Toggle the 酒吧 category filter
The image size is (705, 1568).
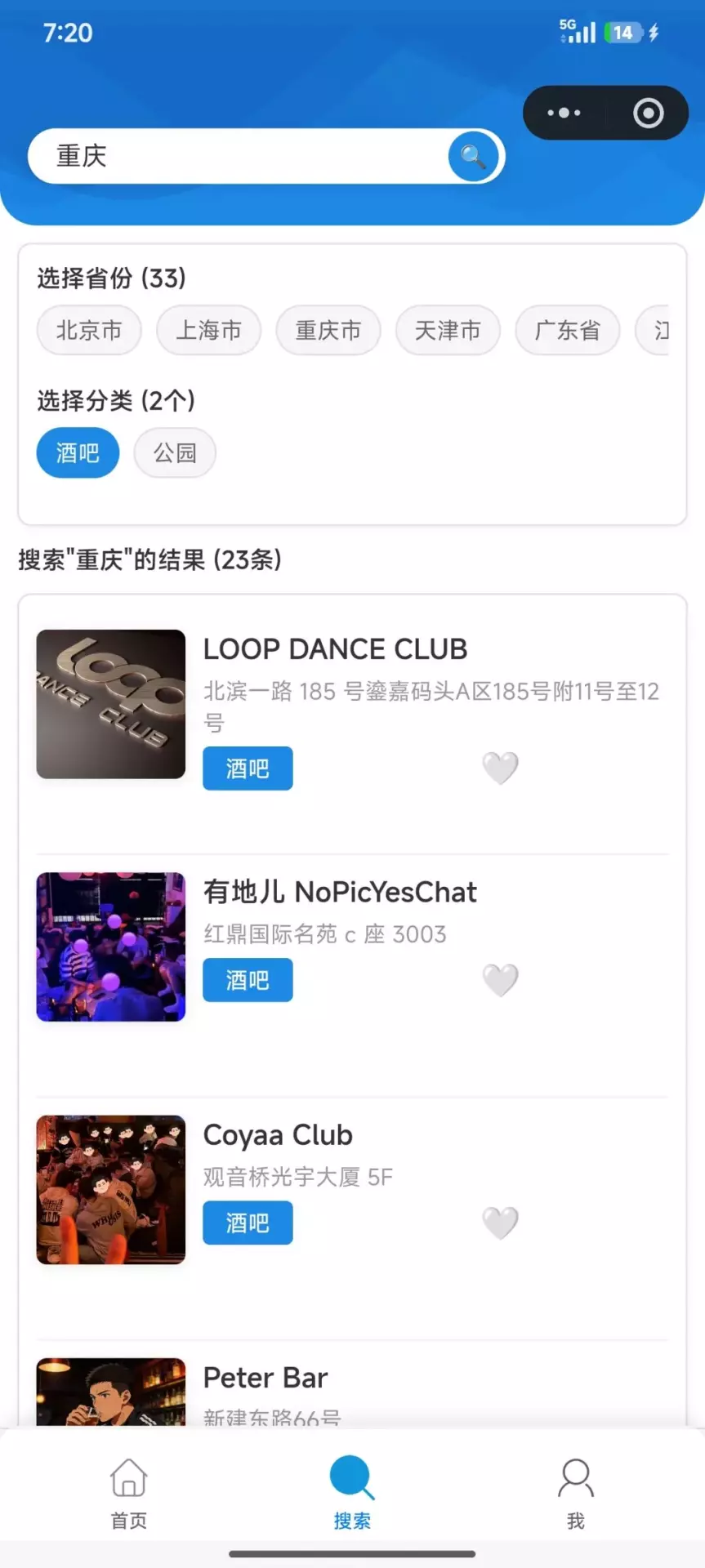pyautogui.click(x=78, y=452)
